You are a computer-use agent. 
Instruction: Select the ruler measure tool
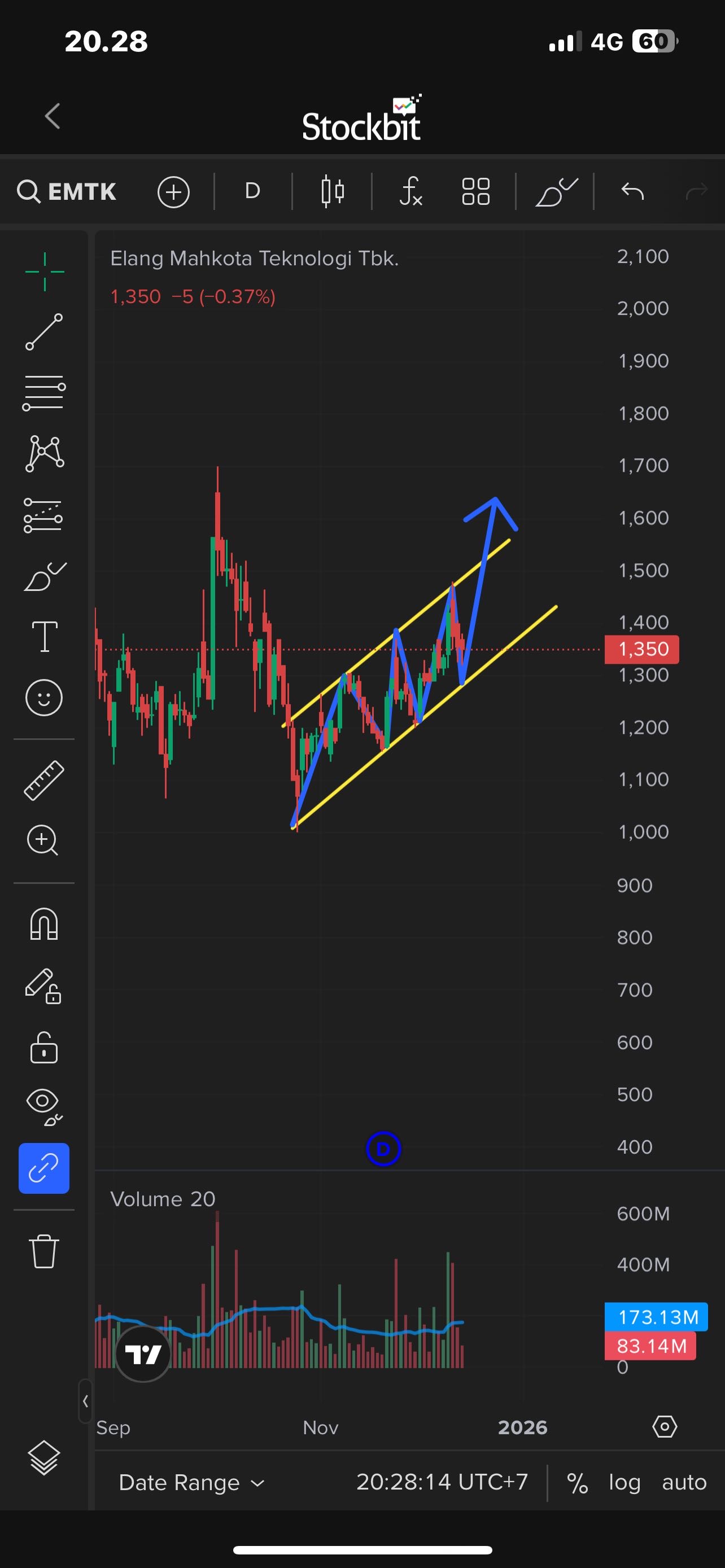pyautogui.click(x=44, y=779)
